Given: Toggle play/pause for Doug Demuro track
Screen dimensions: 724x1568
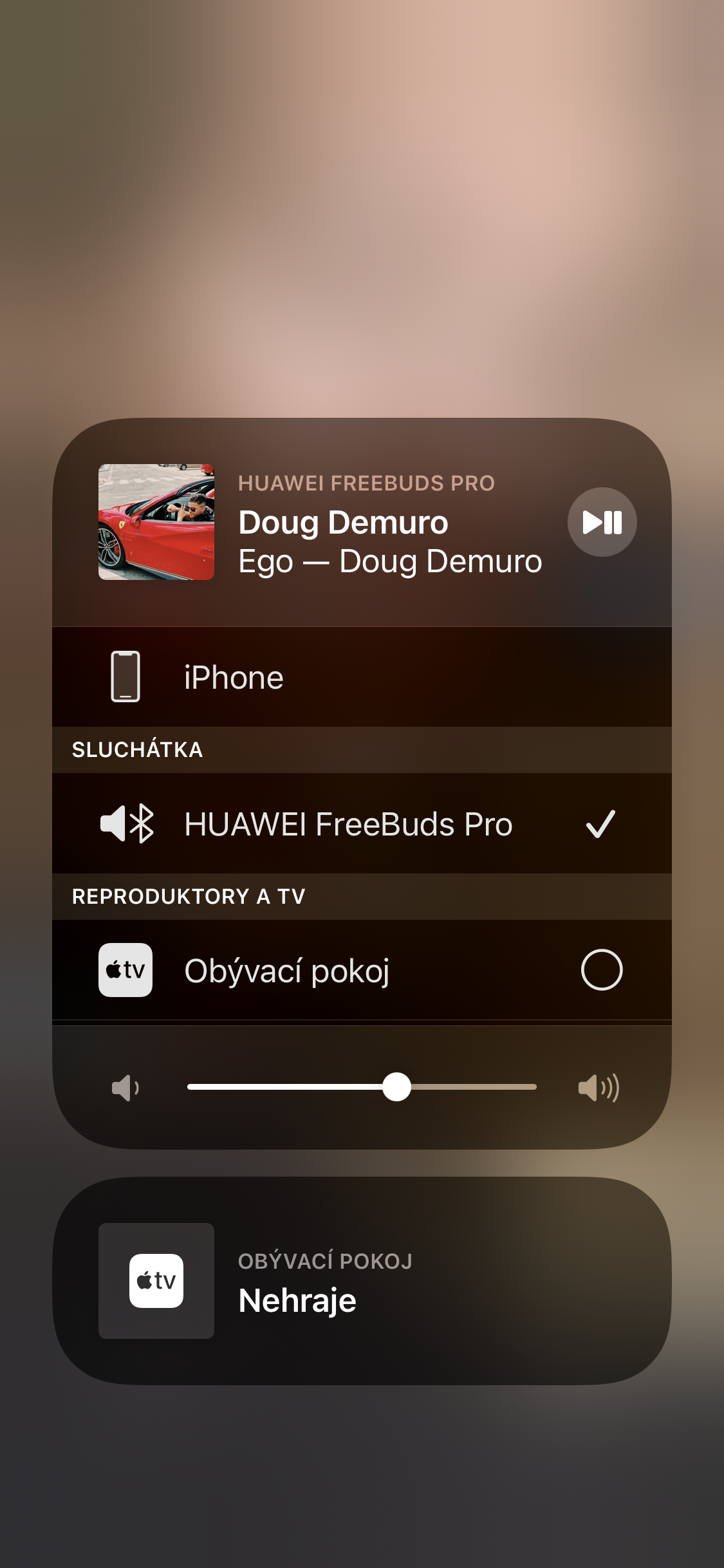Looking at the screenshot, I should pyautogui.click(x=602, y=522).
